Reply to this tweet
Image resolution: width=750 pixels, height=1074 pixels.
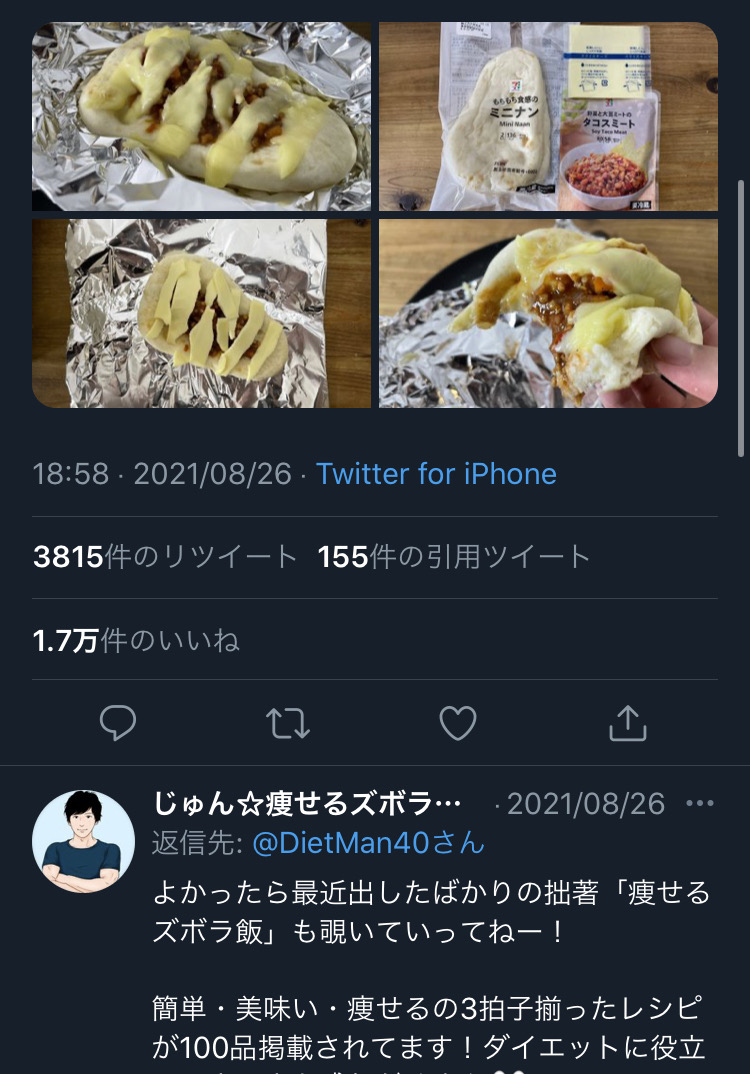(118, 722)
